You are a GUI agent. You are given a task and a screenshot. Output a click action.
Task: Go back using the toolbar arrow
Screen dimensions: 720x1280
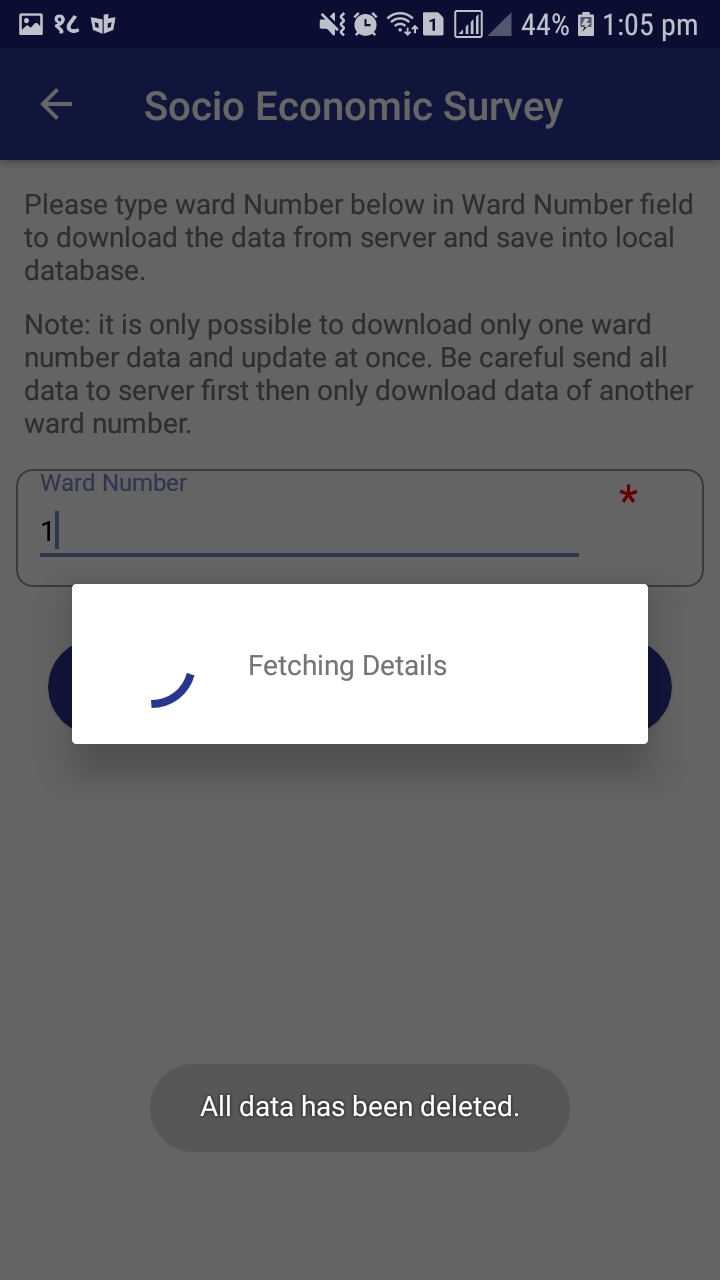point(56,105)
